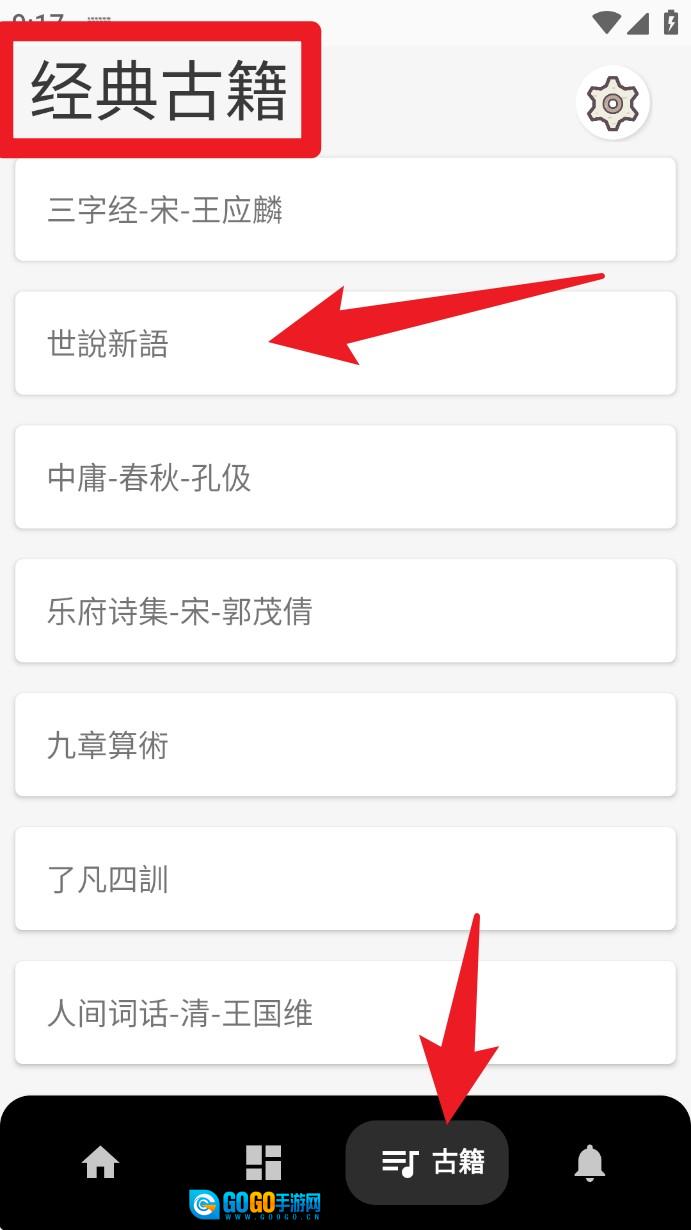The width and height of the screenshot is (691, 1230).
Task: View 九章算術 classic text
Action: click(345, 745)
